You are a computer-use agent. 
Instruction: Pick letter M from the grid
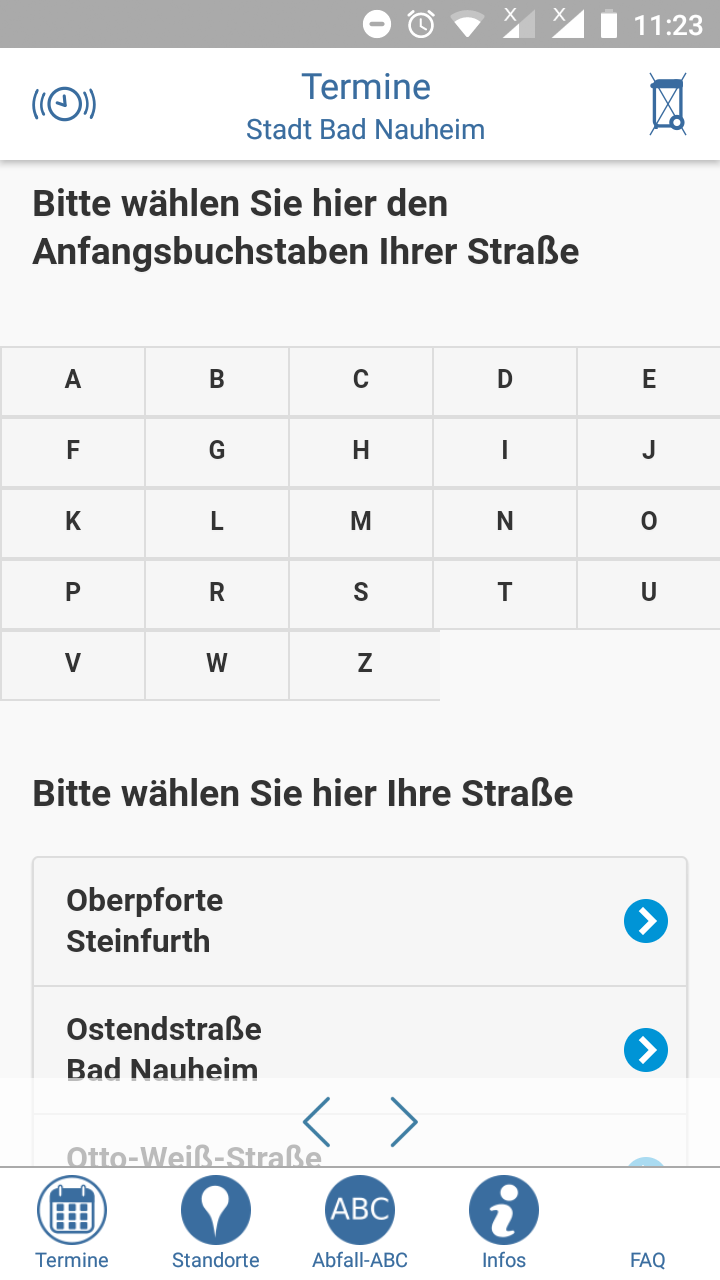pyautogui.click(x=361, y=522)
